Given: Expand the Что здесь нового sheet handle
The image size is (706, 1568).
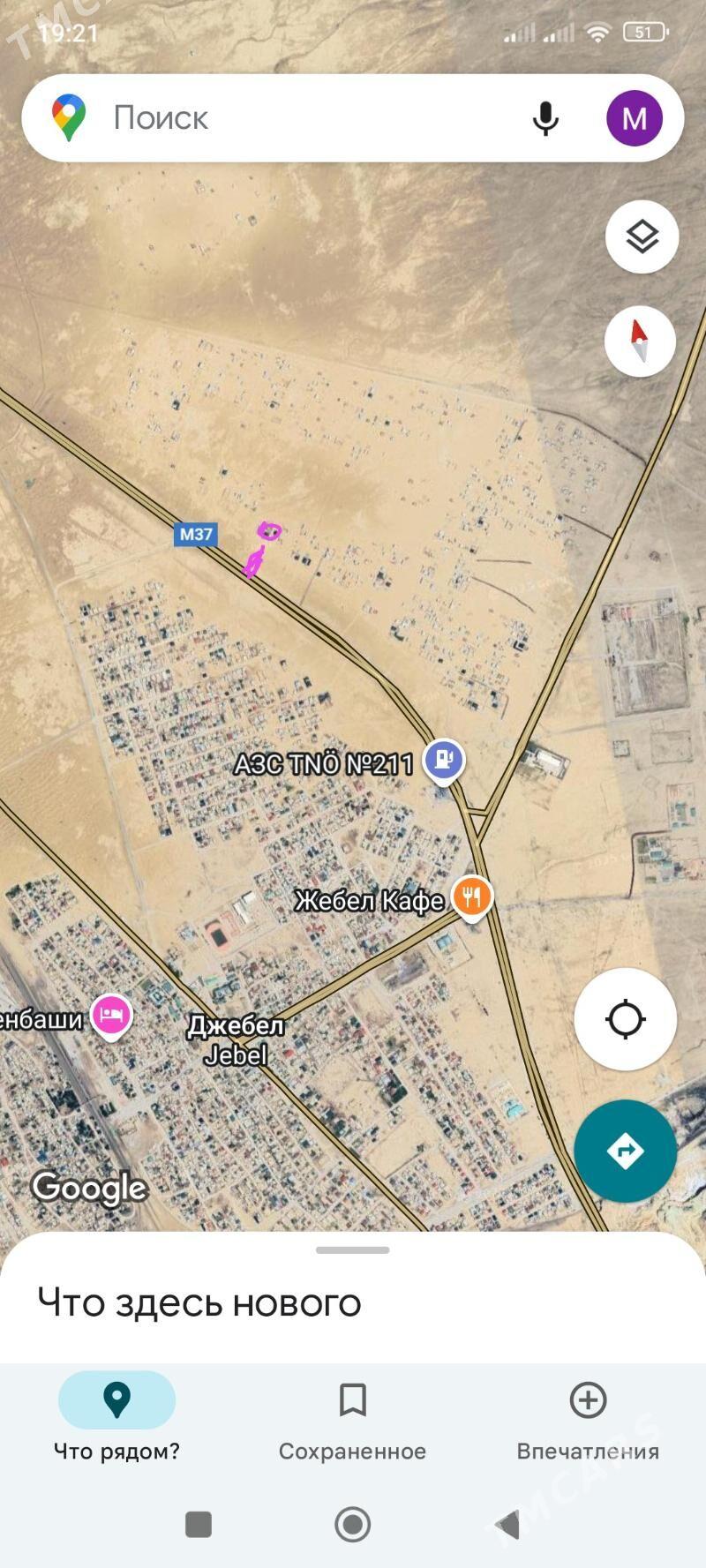Looking at the screenshot, I should coord(353,1249).
